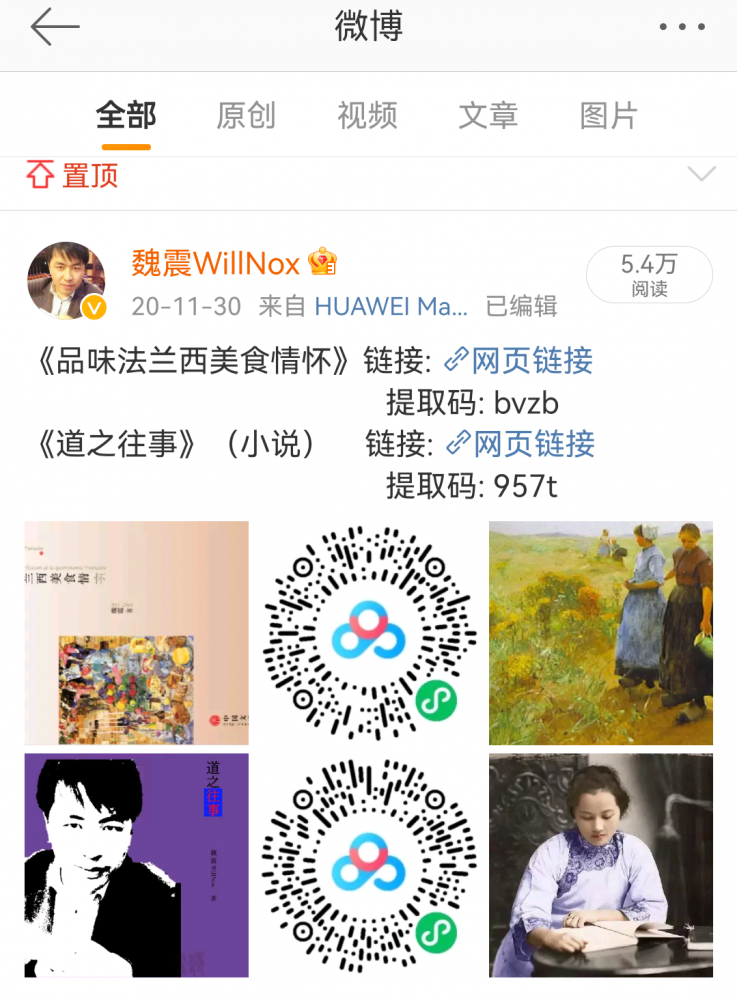Switch to the 原创 tab
The width and height of the screenshot is (737, 1000).
246,116
